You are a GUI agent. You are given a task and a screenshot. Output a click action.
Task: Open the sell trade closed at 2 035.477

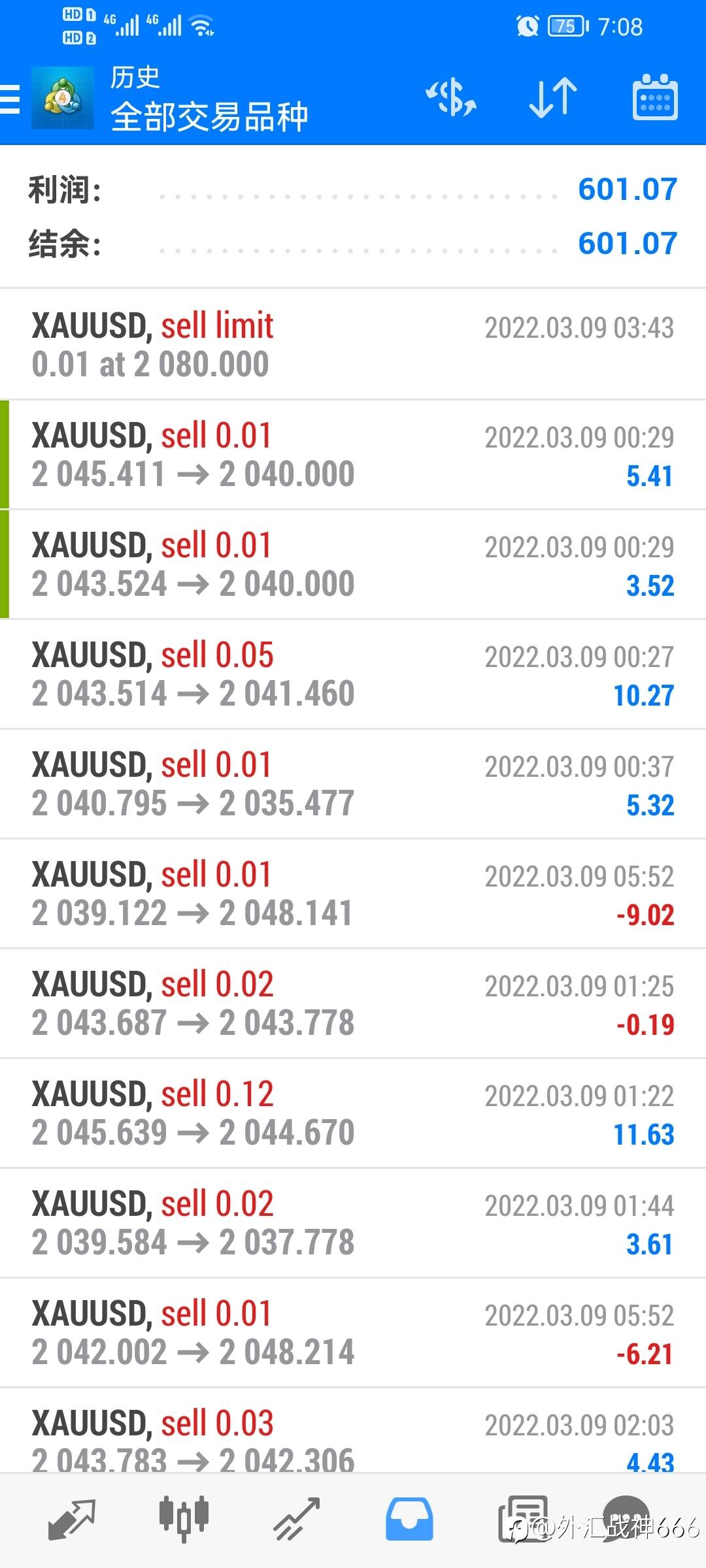pyautogui.click(x=353, y=784)
